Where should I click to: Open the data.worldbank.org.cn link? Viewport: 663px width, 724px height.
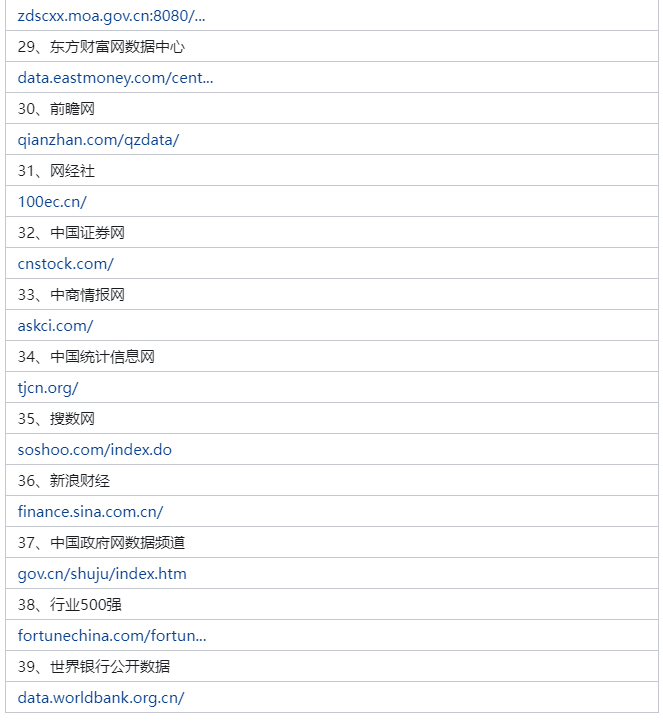(101, 698)
